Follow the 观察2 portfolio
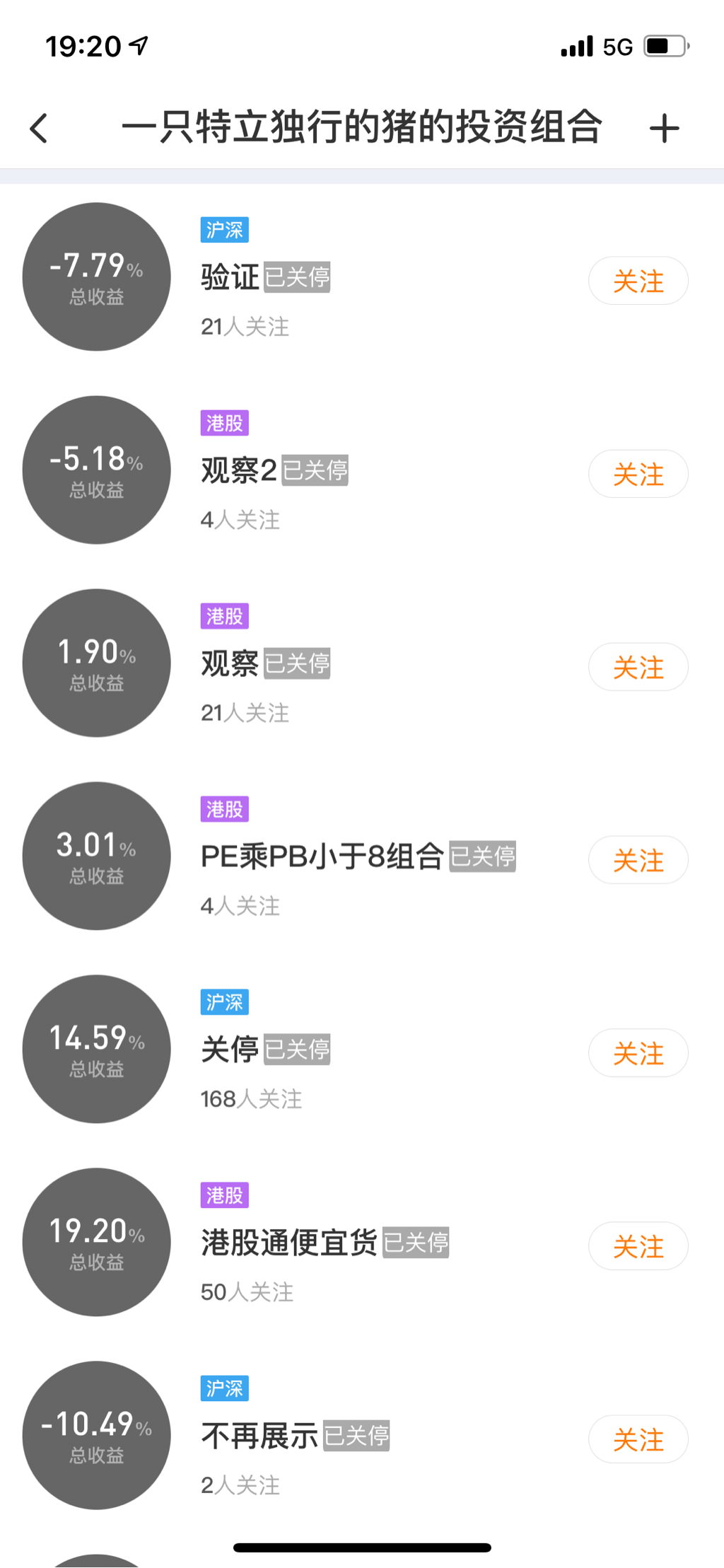 coord(638,474)
